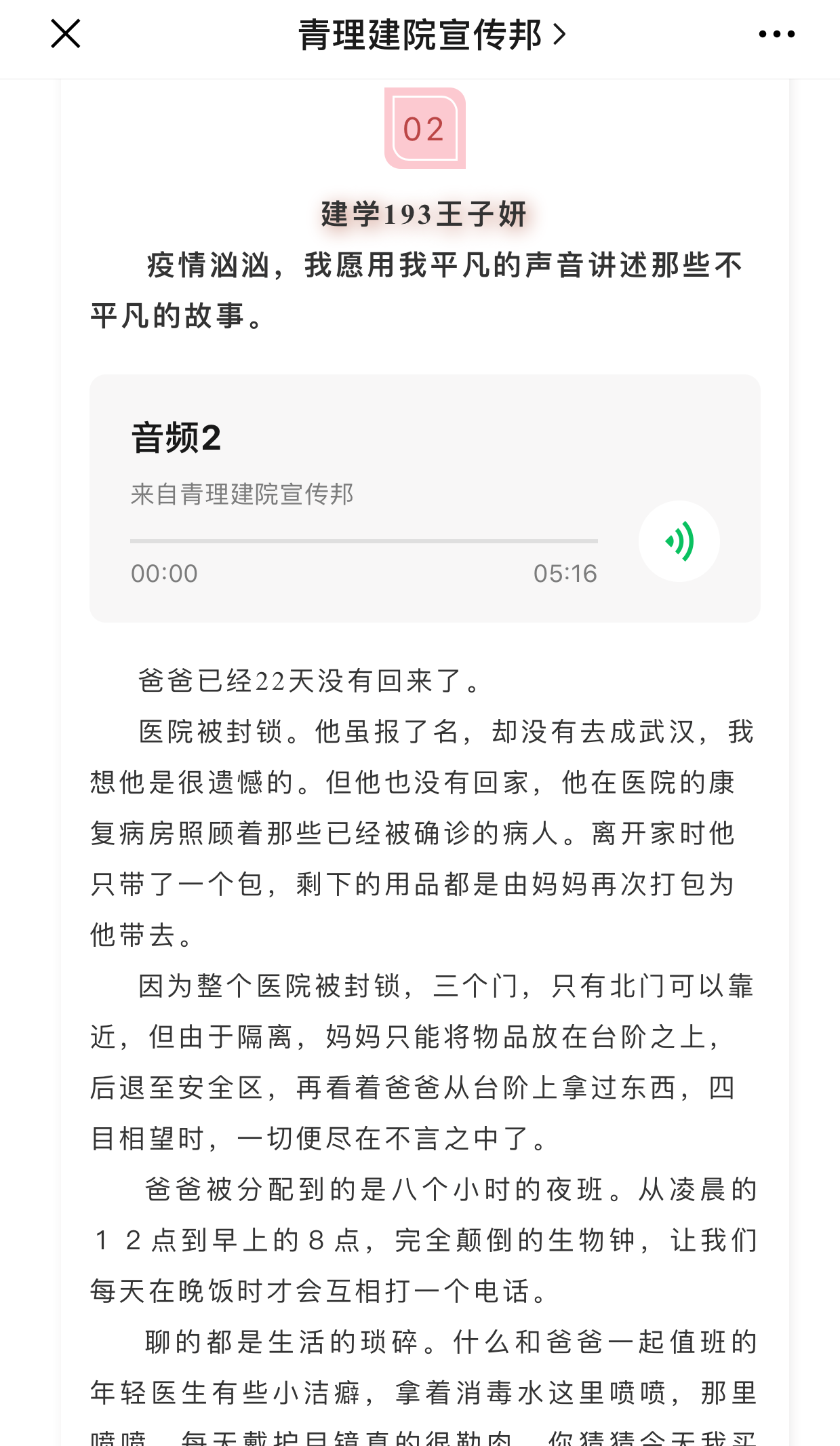Seek within the 音频2 progress bar
The width and height of the screenshot is (840, 1446).
tap(363, 541)
